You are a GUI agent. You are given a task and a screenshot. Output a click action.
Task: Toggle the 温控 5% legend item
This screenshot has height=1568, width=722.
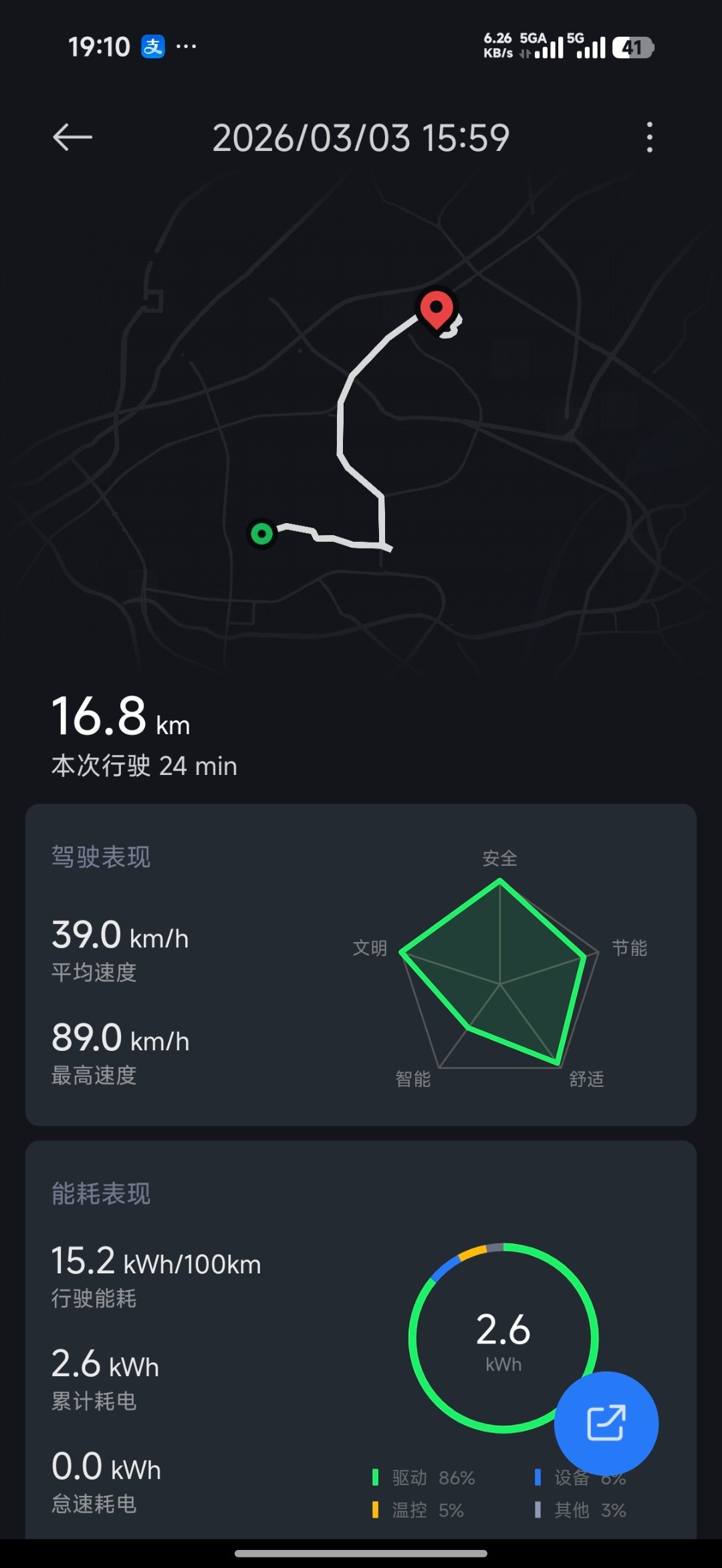[418, 1511]
